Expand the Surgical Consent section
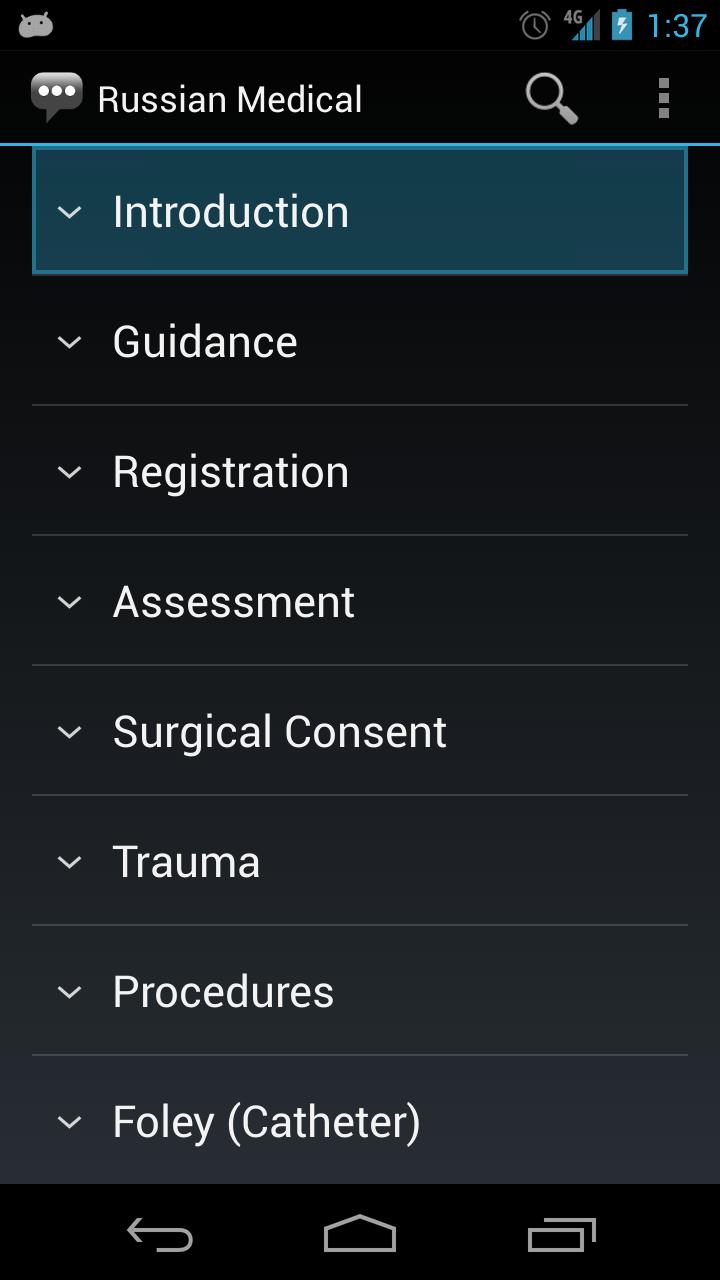 360,731
